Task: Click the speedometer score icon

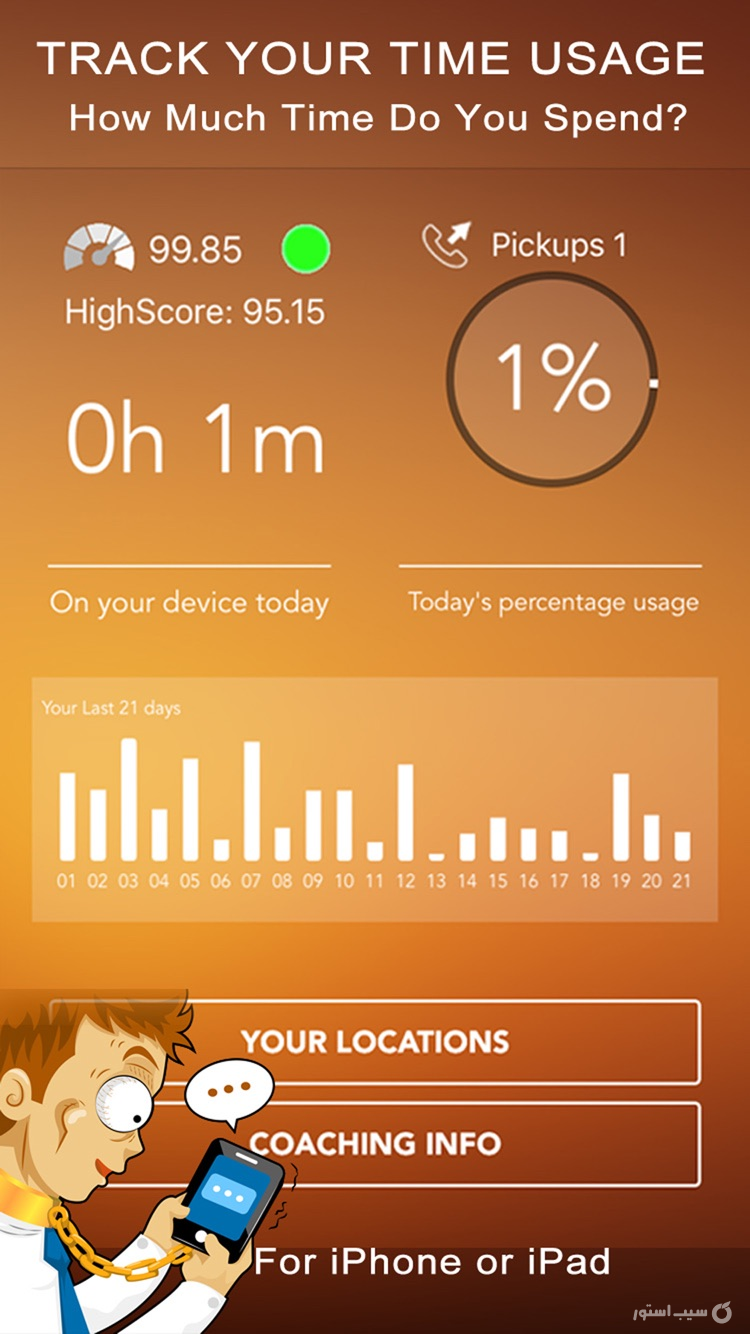Action: 100,248
